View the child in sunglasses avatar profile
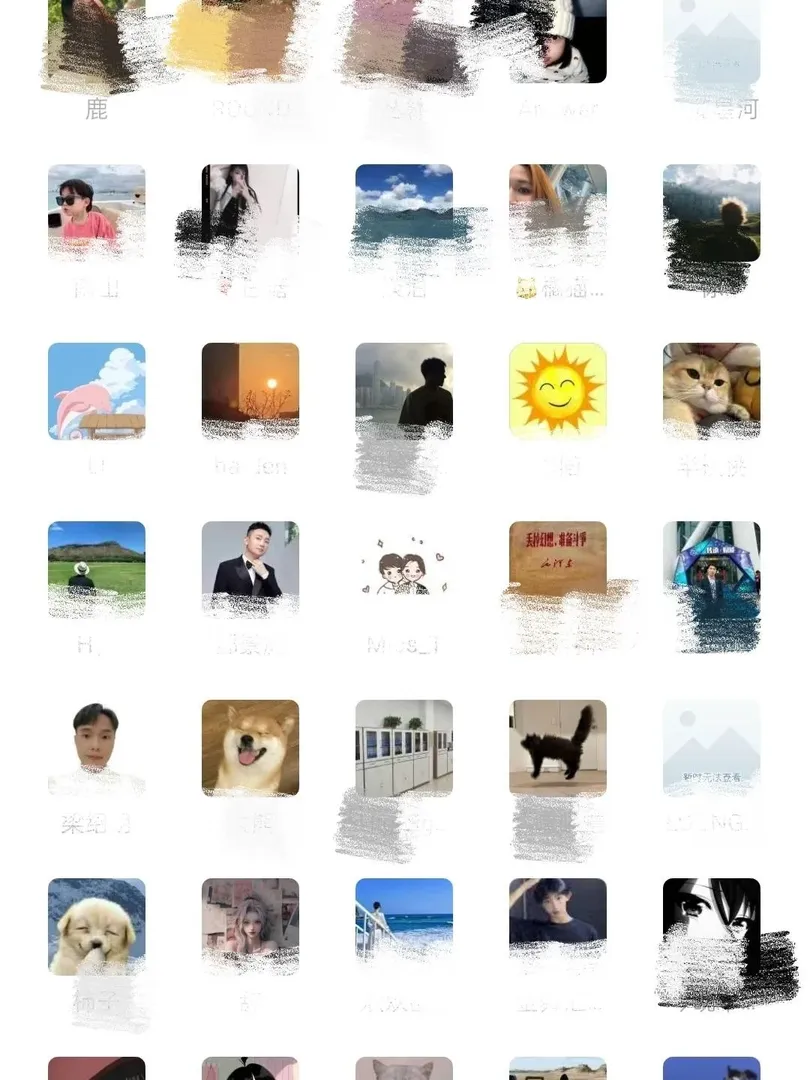This screenshot has height=1080, width=810. [x=97, y=208]
